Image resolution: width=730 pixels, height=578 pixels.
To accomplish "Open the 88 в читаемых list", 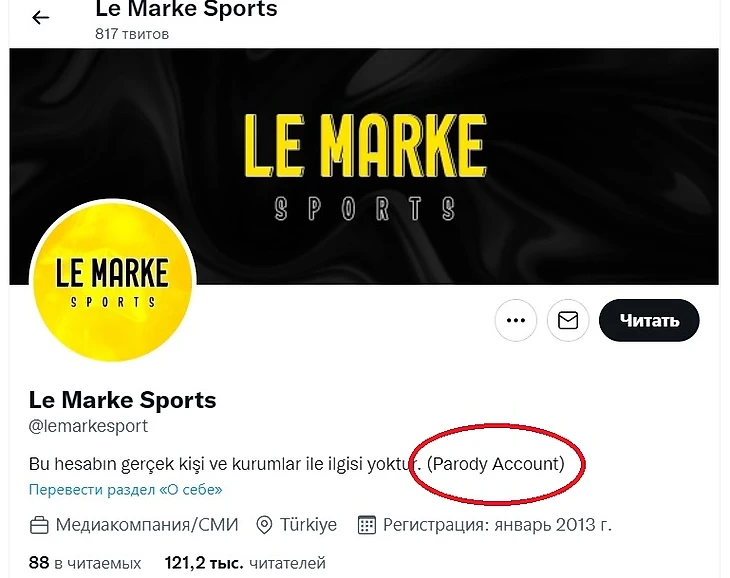I will pos(85,563).
